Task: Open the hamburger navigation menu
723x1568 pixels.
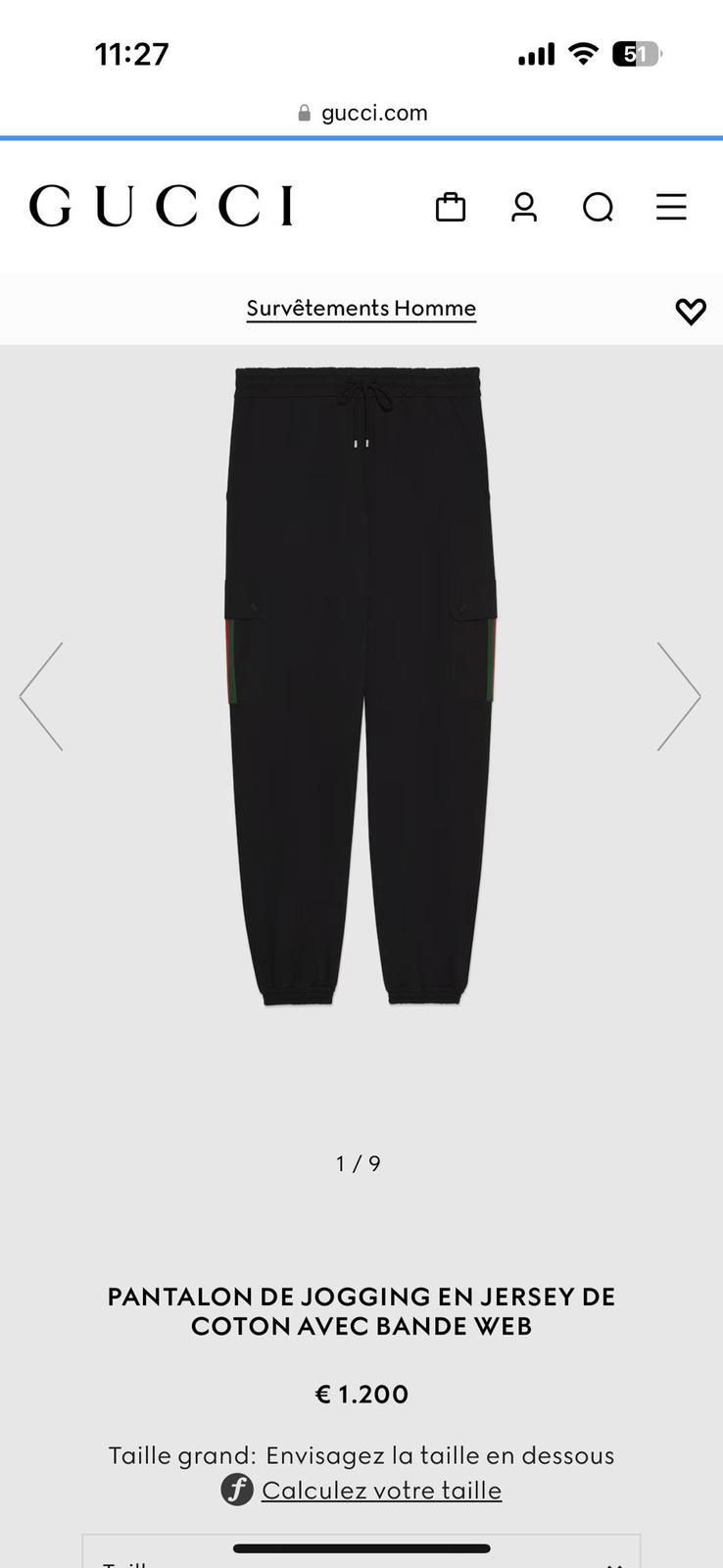Action: pyautogui.click(x=670, y=207)
